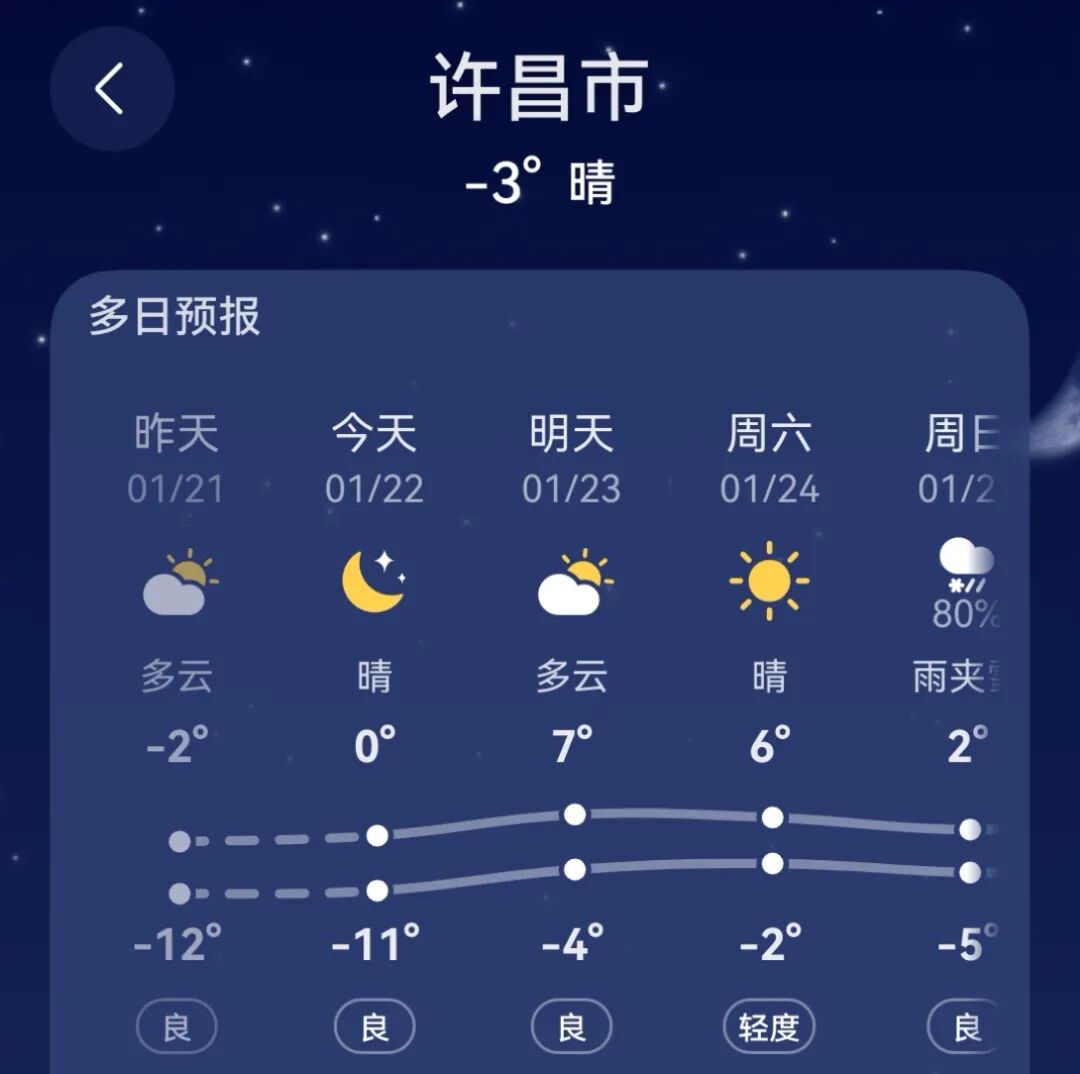Go back using the top-left arrow
Screen dimensions: 1080x1074
[x=111, y=89]
